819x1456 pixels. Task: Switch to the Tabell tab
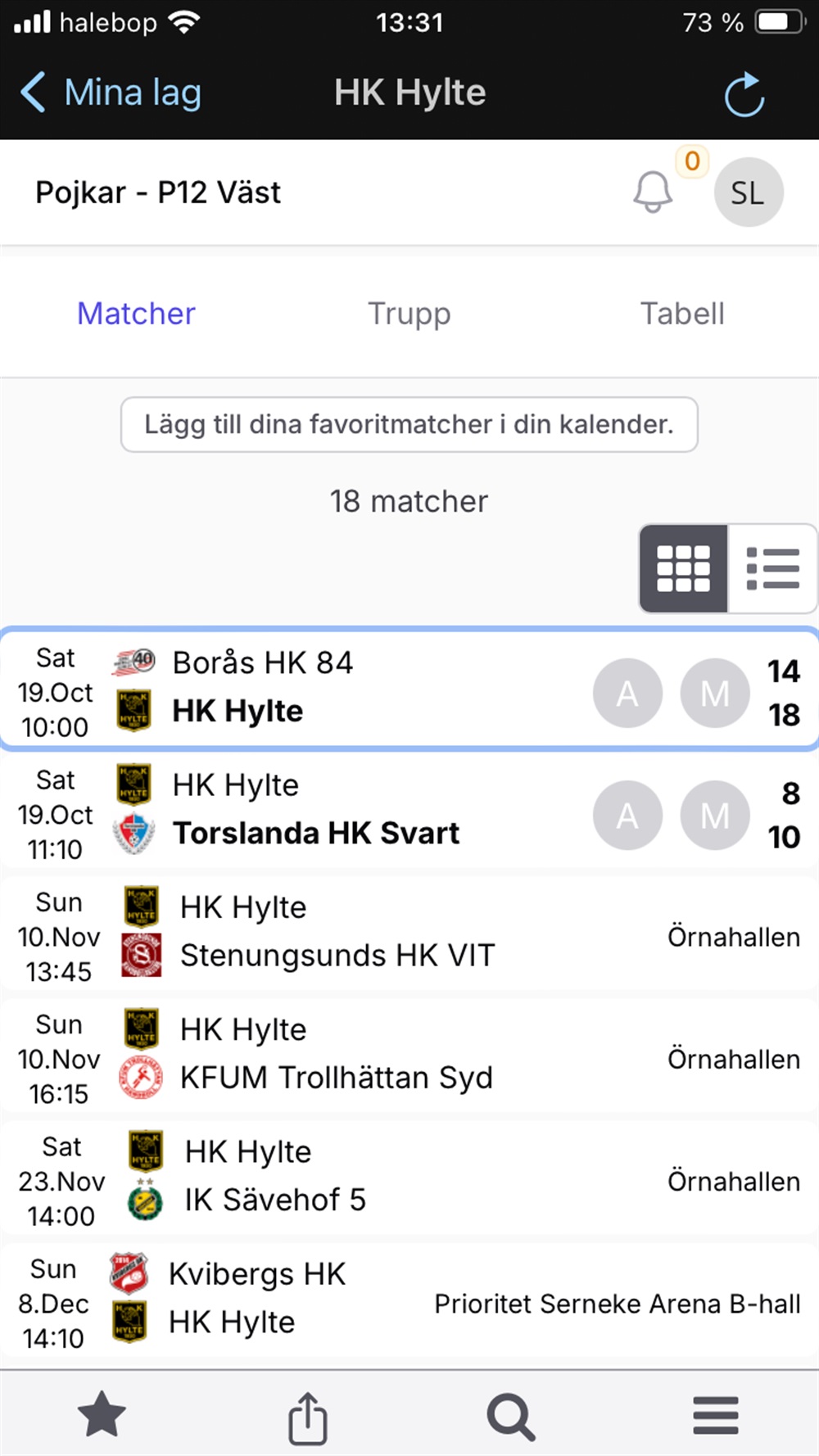click(681, 314)
